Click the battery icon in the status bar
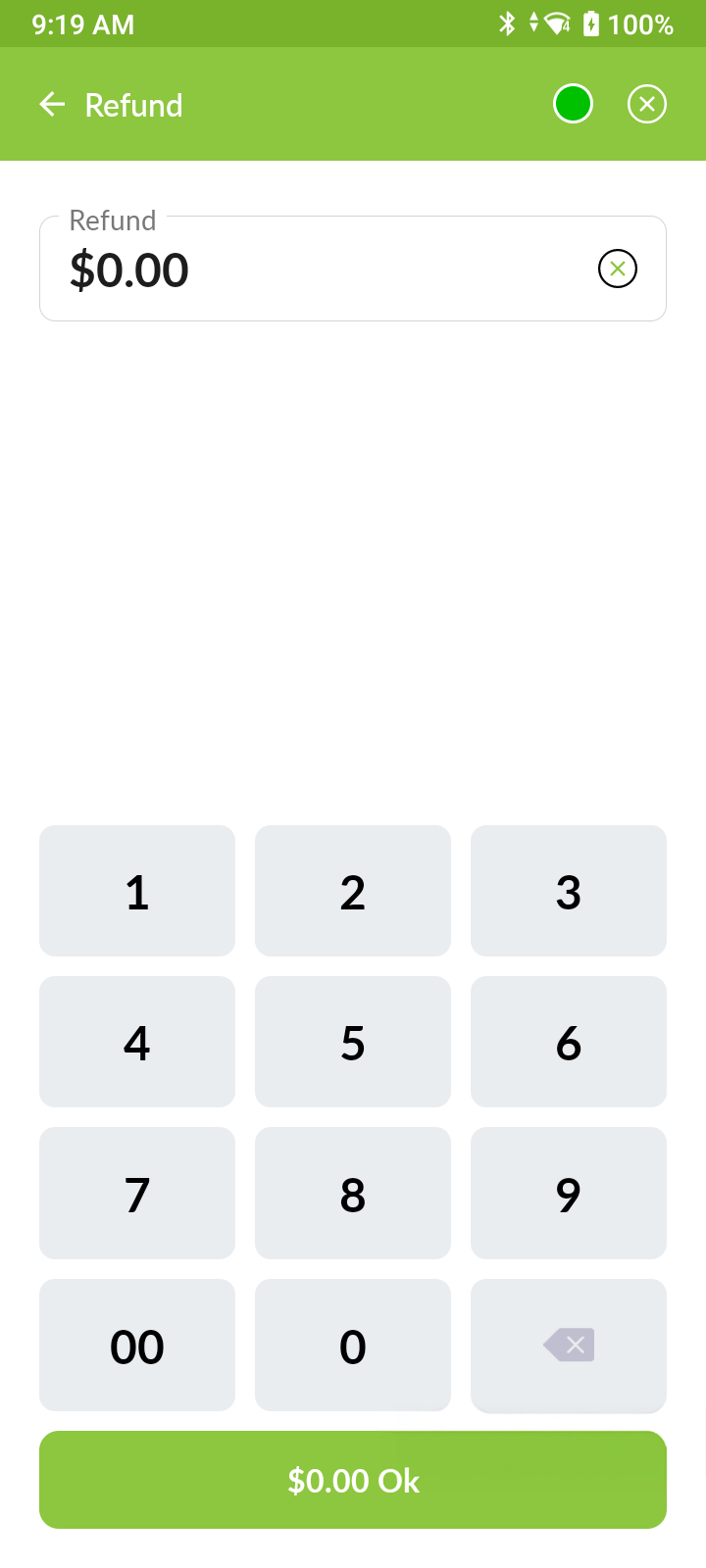The height and width of the screenshot is (1568, 706). (590, 24)
